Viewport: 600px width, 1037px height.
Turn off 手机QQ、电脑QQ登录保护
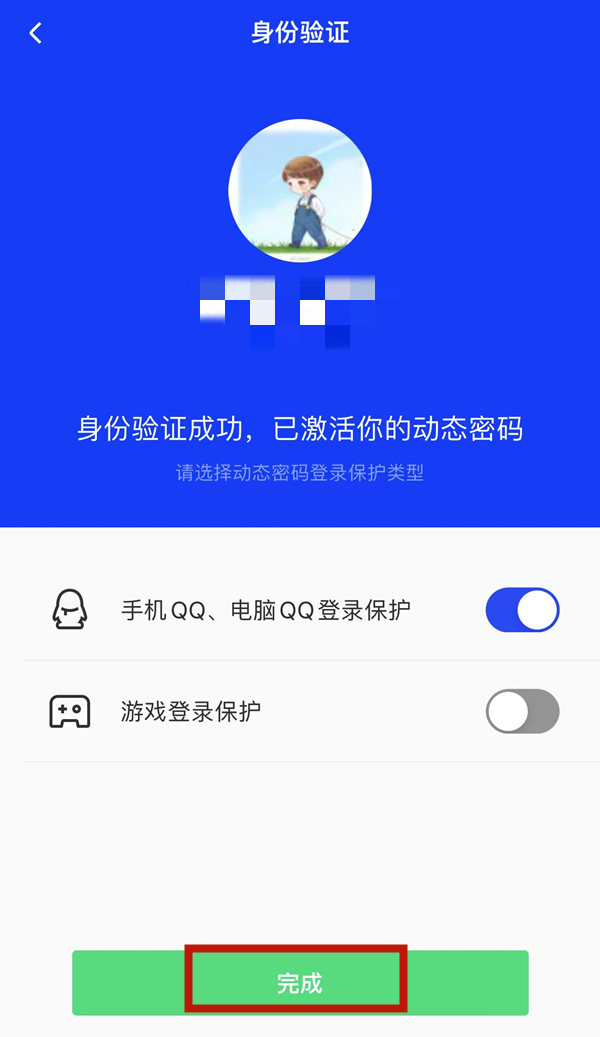click(522, 610)
